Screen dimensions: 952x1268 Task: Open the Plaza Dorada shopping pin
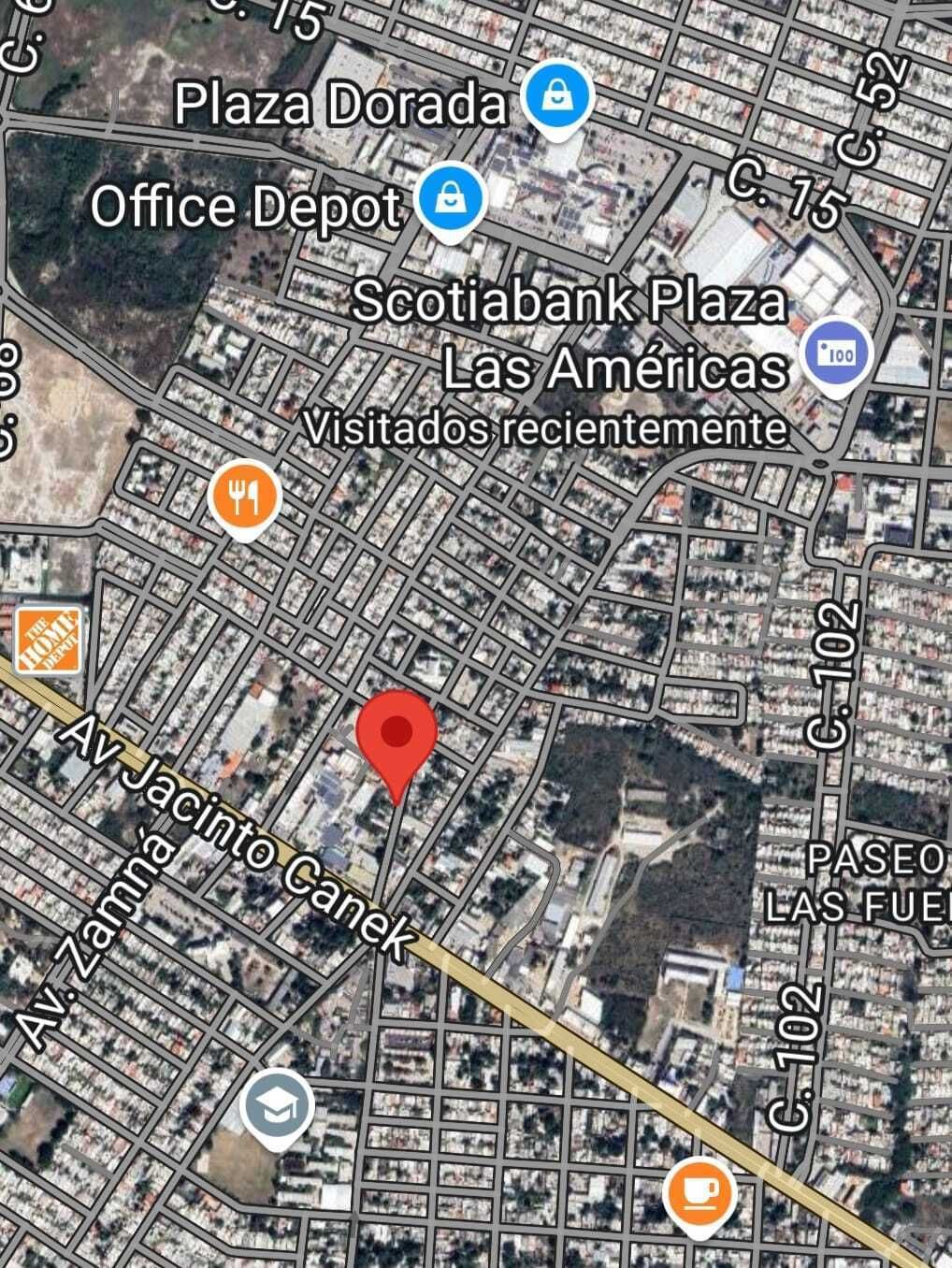point(557,97)
